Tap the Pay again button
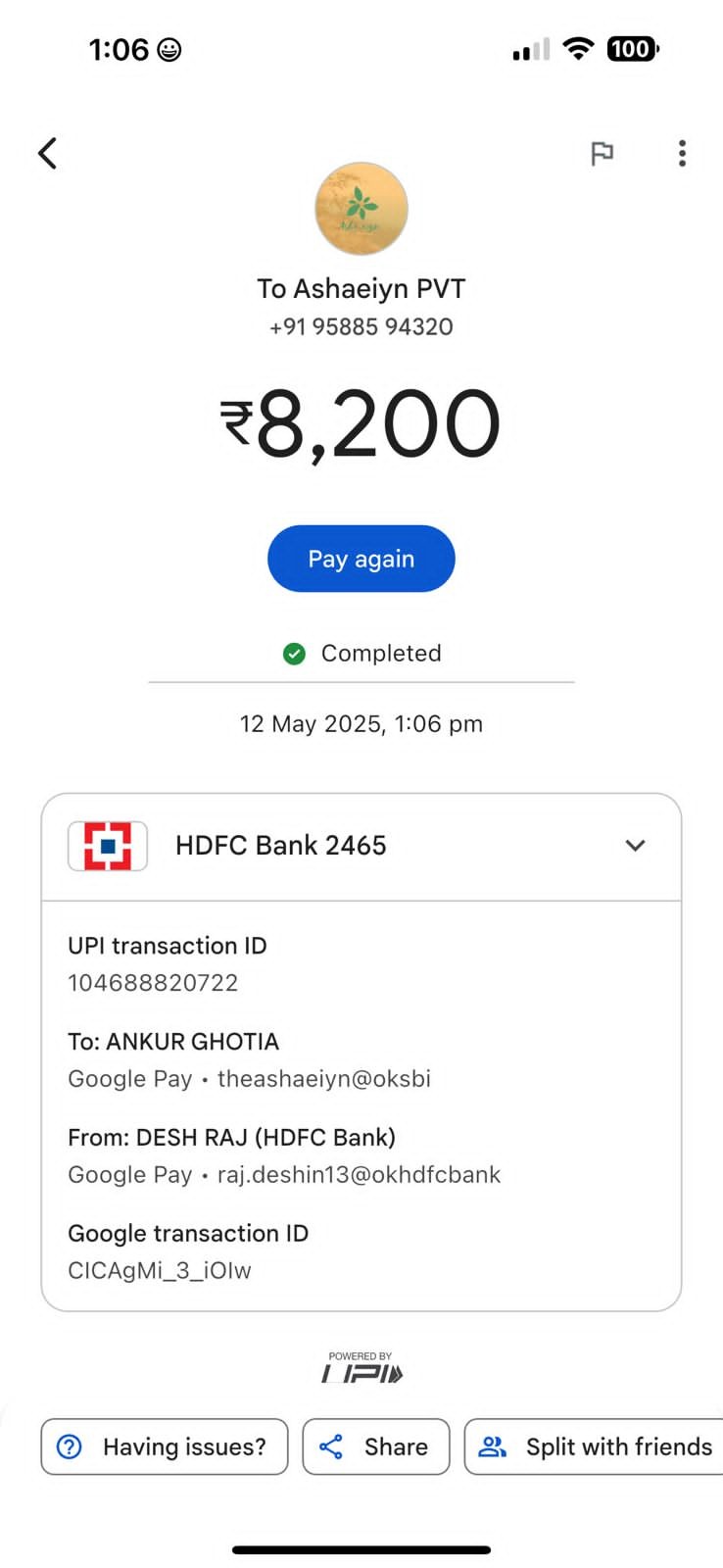 361,559
